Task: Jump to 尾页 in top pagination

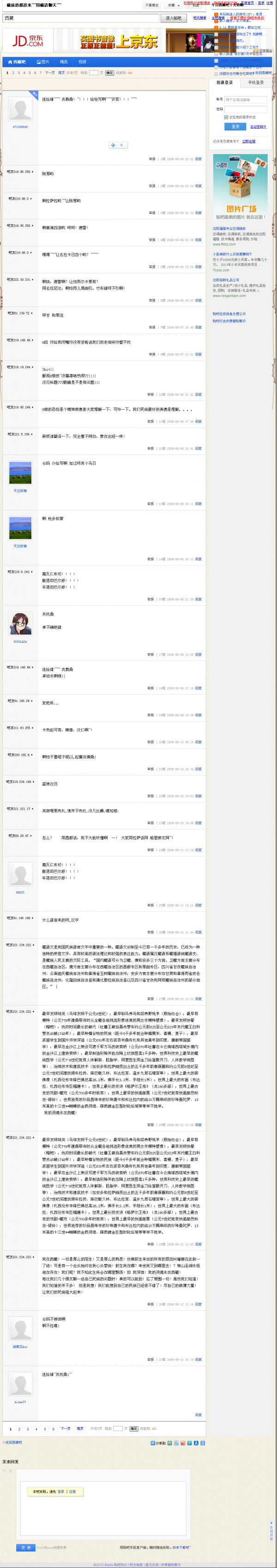Action: tap(61, 73)
